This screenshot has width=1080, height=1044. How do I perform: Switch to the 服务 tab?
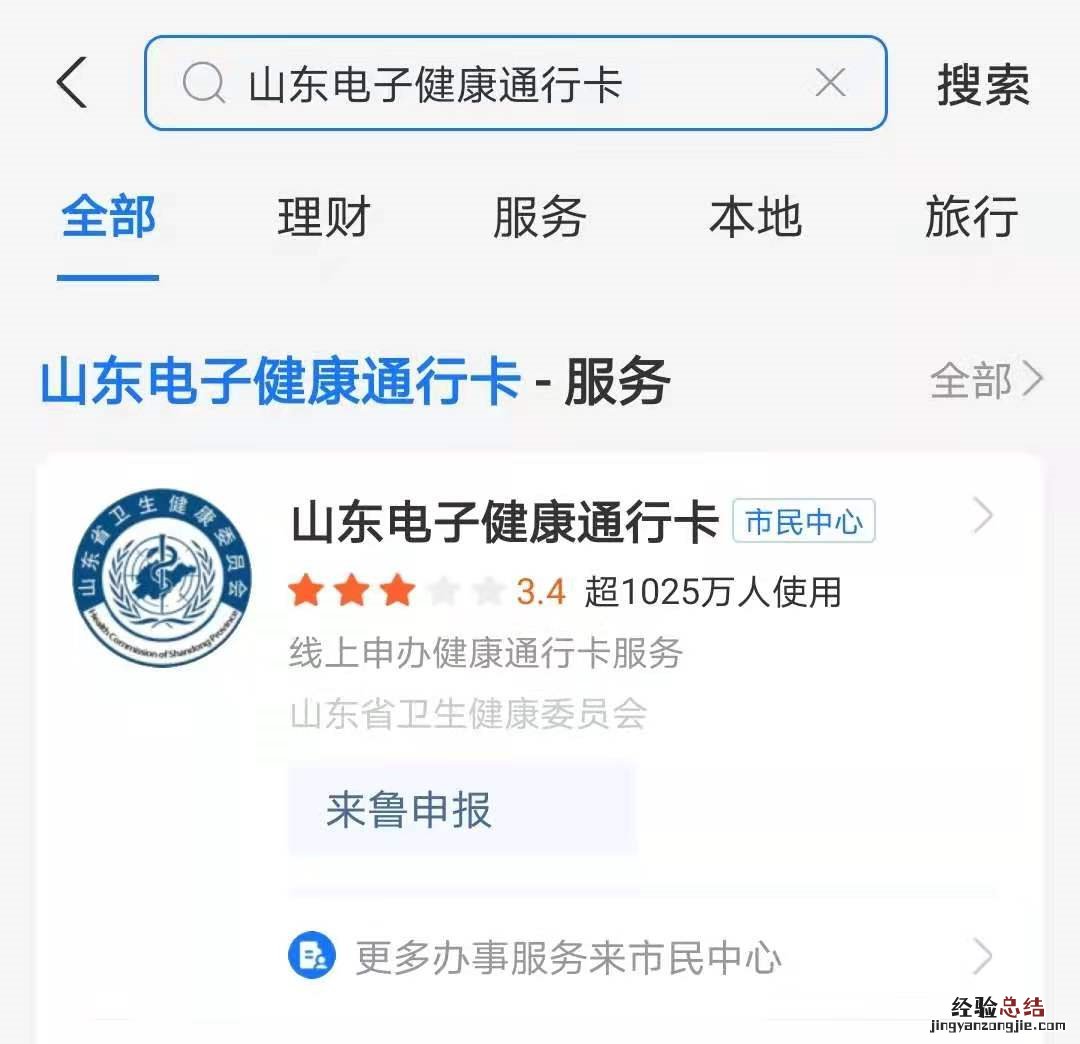[539, 217]
